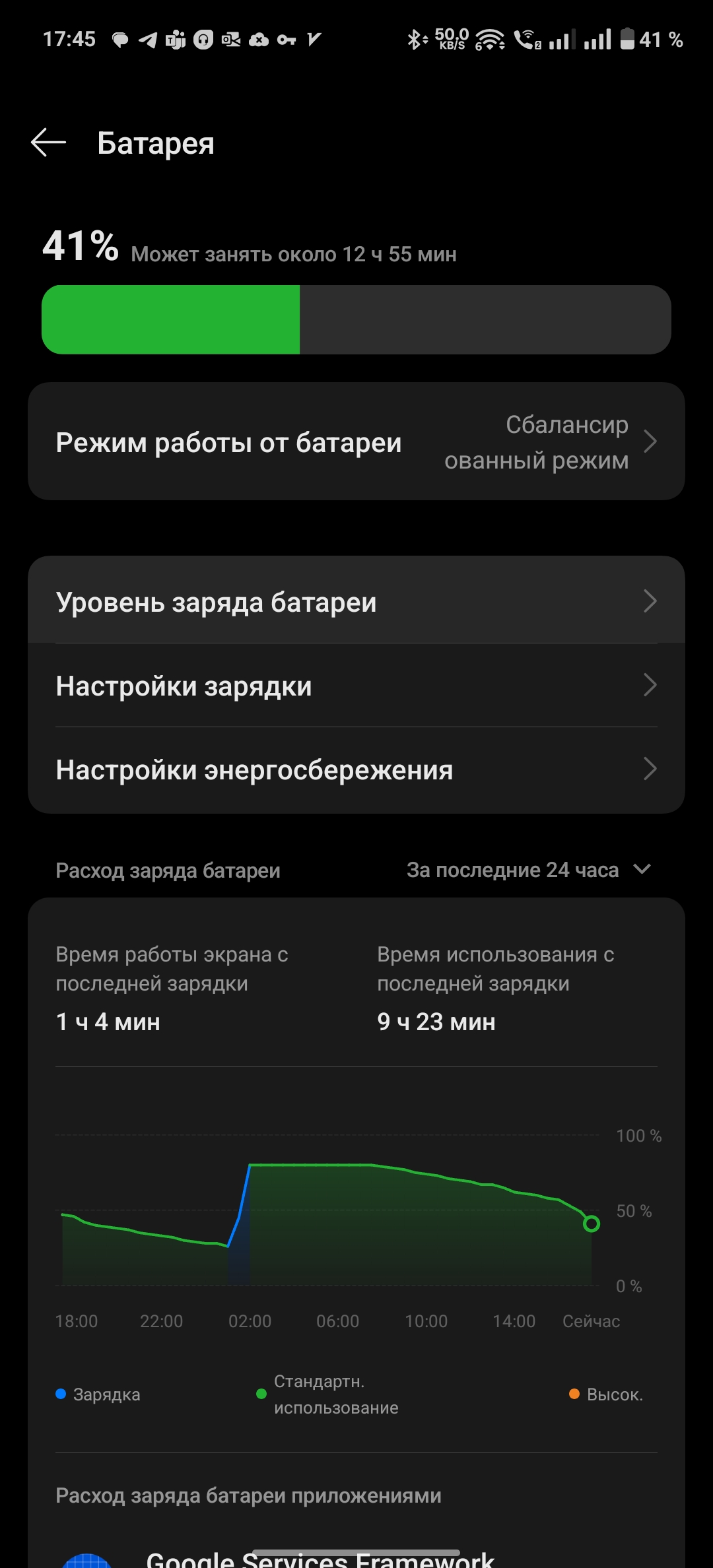713x1568 pixels.
Task: Open Настройки зарядки
Action: coord(356,686)
